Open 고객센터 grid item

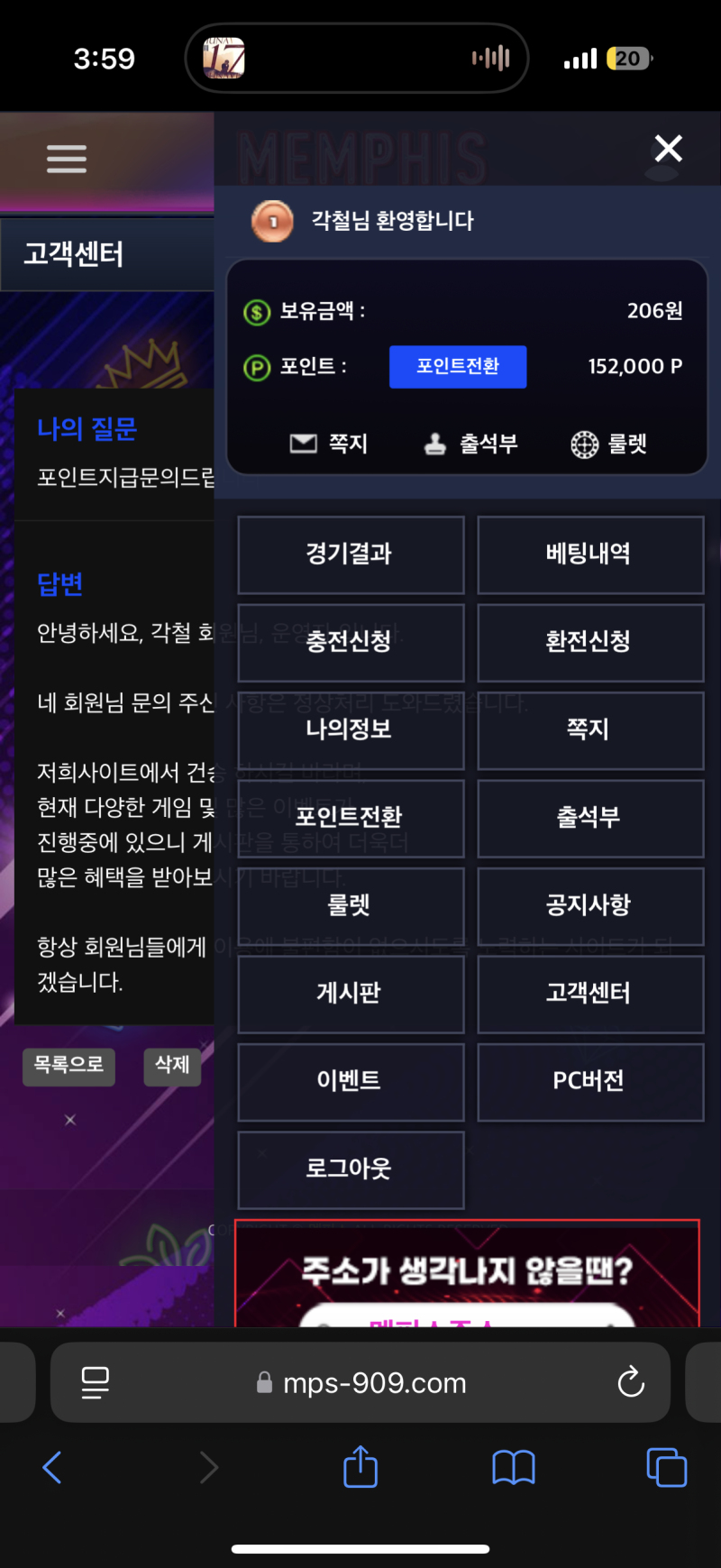(x=589, y=993)
